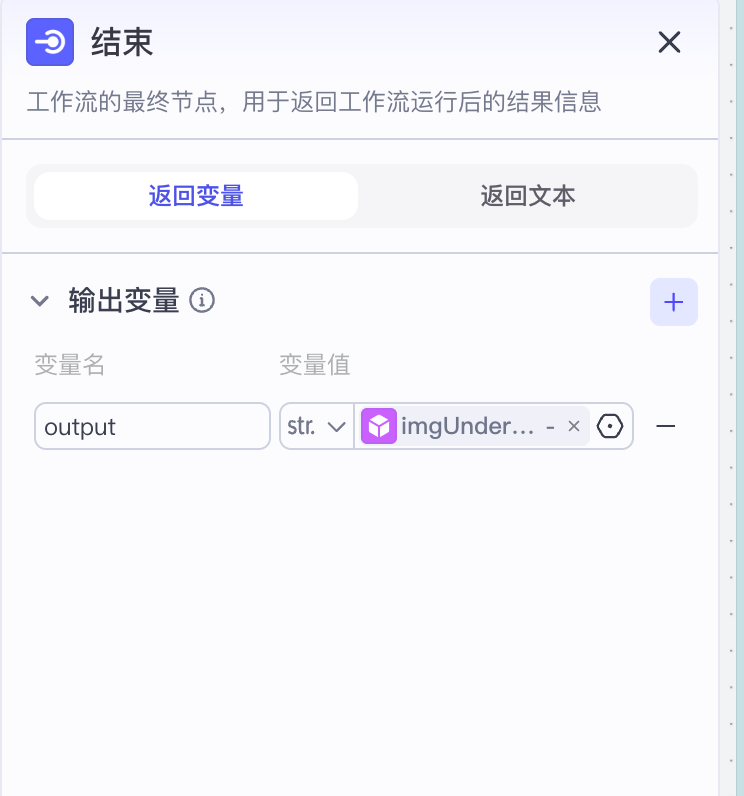The image size is (744, 796).
Task: Add a new output variable
Action: coord(673,302)
